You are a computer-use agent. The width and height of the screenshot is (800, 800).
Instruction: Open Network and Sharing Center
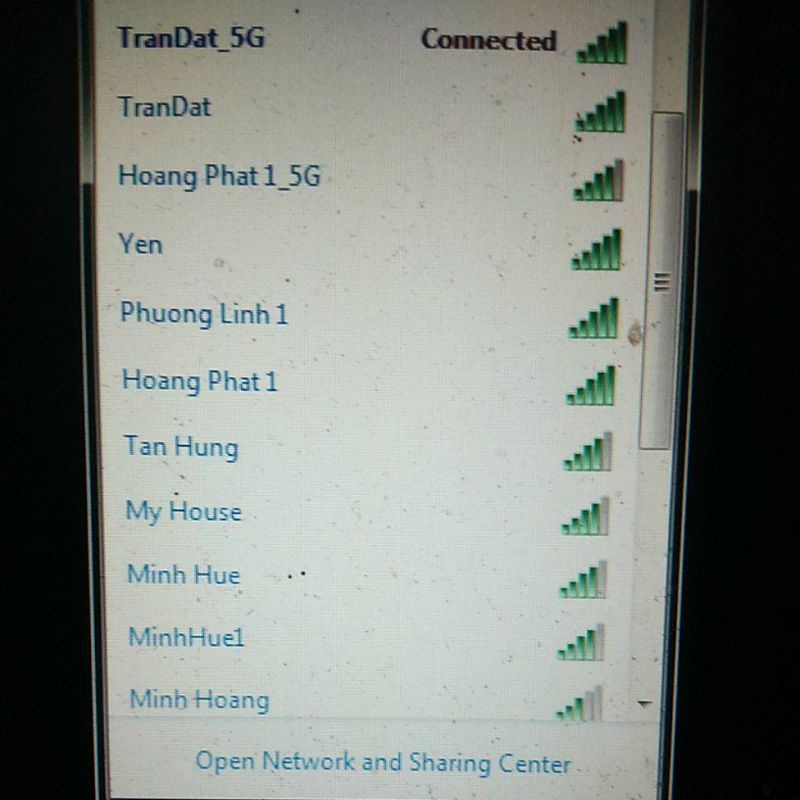[x=383, y=762]
